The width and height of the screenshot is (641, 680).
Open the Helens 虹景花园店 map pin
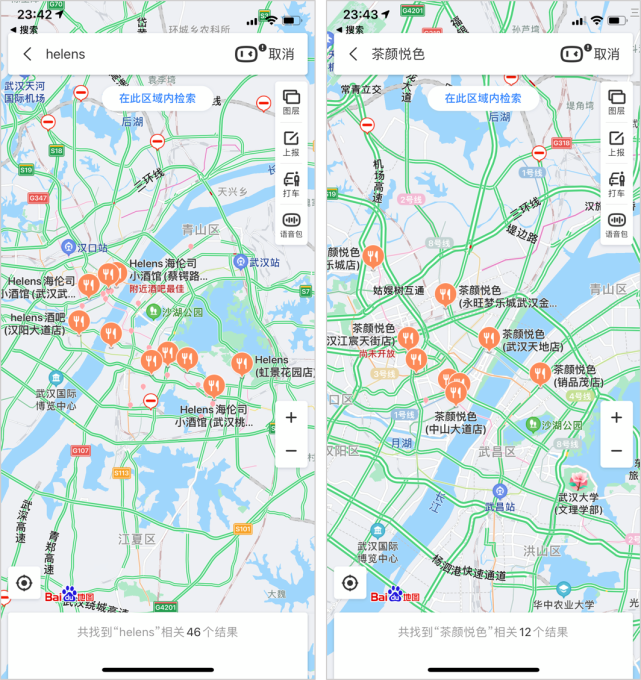pyautogui.click(x=240, y=363)
